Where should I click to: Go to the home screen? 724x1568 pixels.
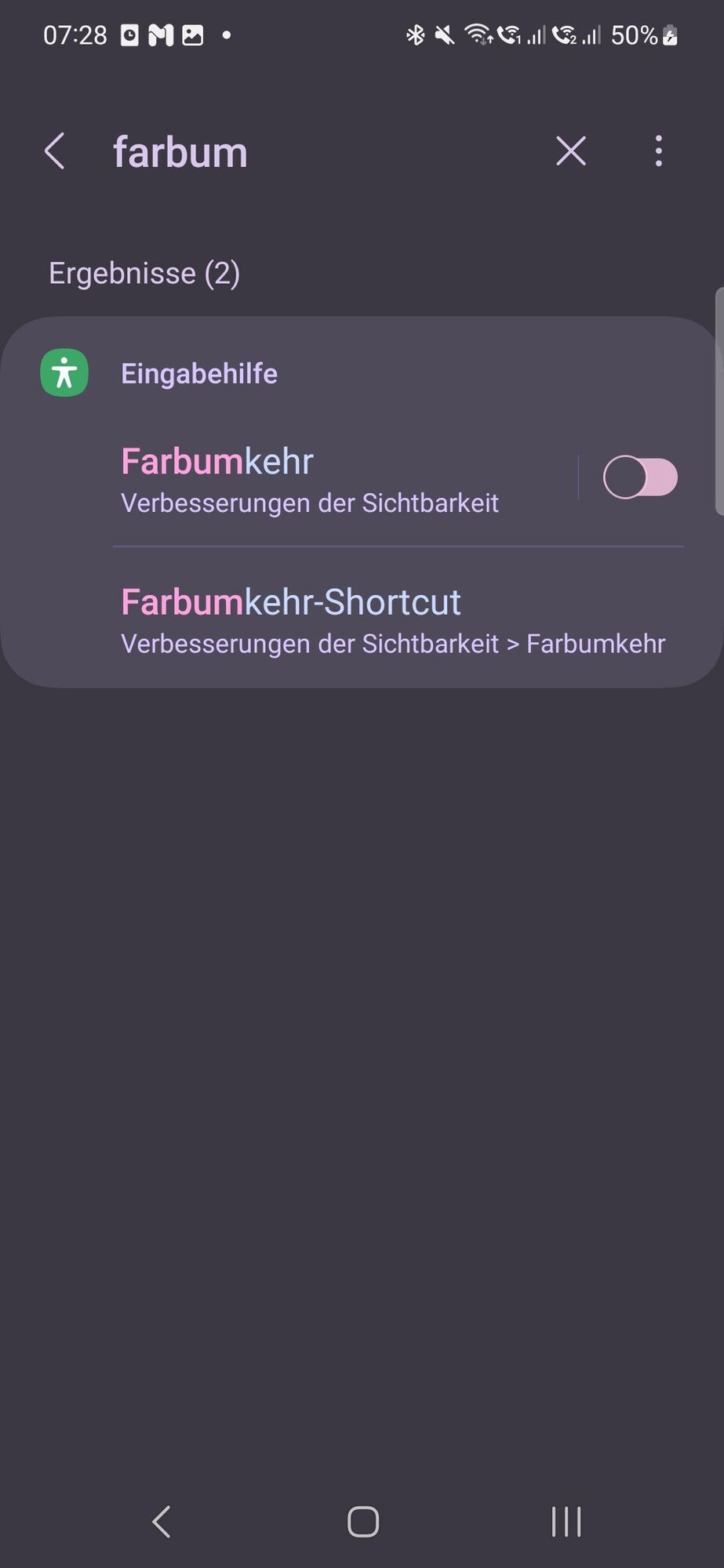(362, 1522)
